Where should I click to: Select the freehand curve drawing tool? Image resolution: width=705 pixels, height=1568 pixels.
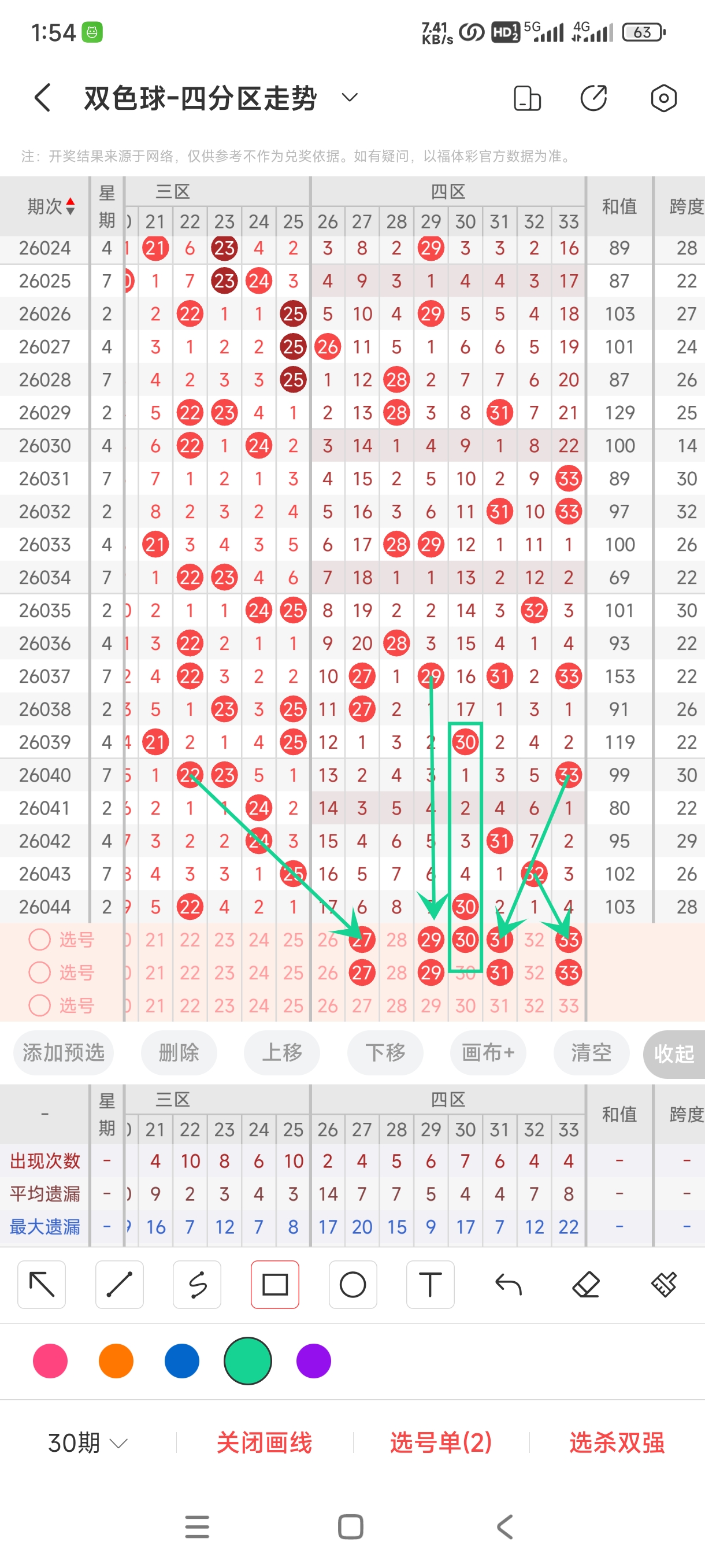click(197, 1284)
